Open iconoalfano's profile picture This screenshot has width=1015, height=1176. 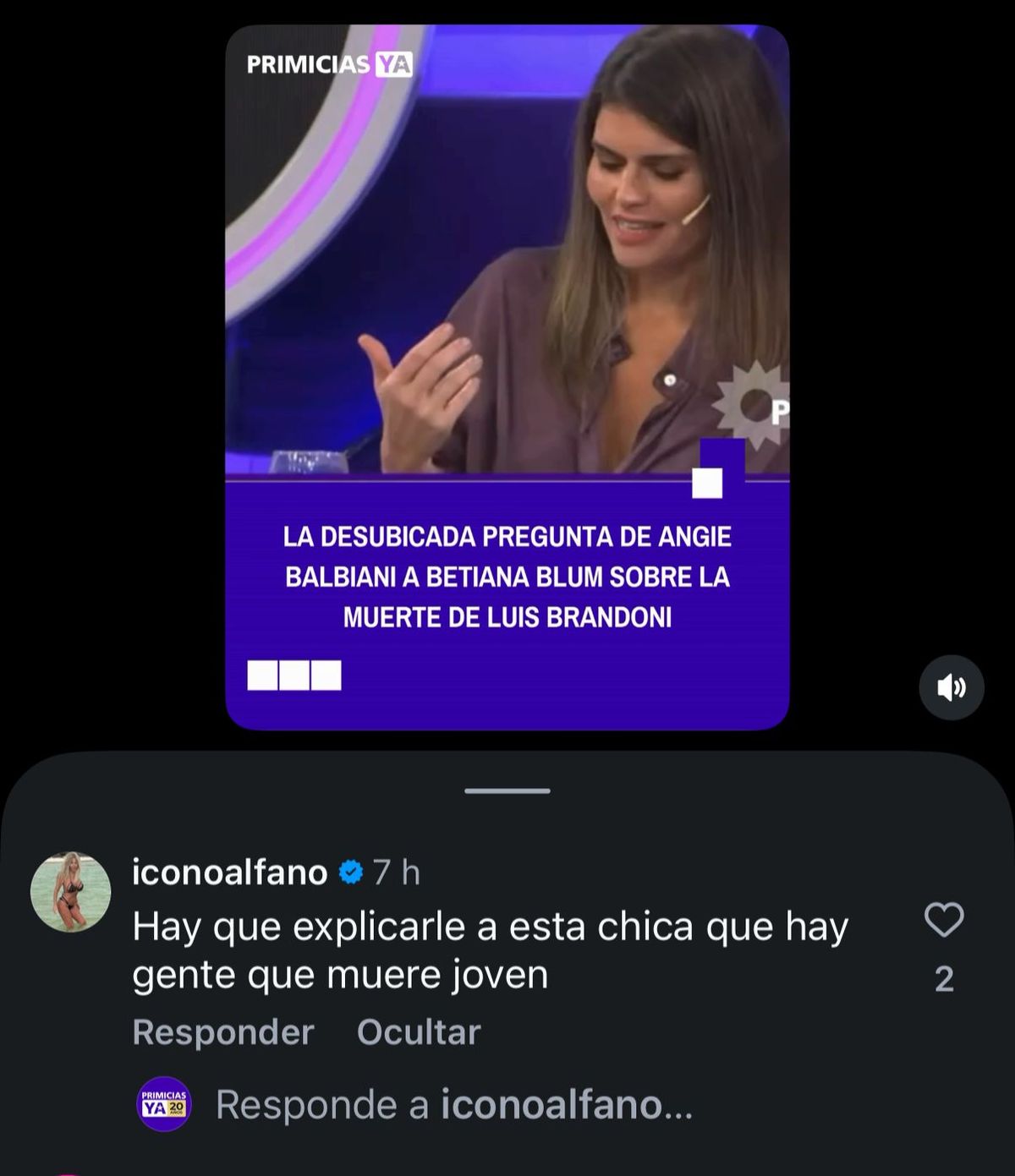click(71, 892)
